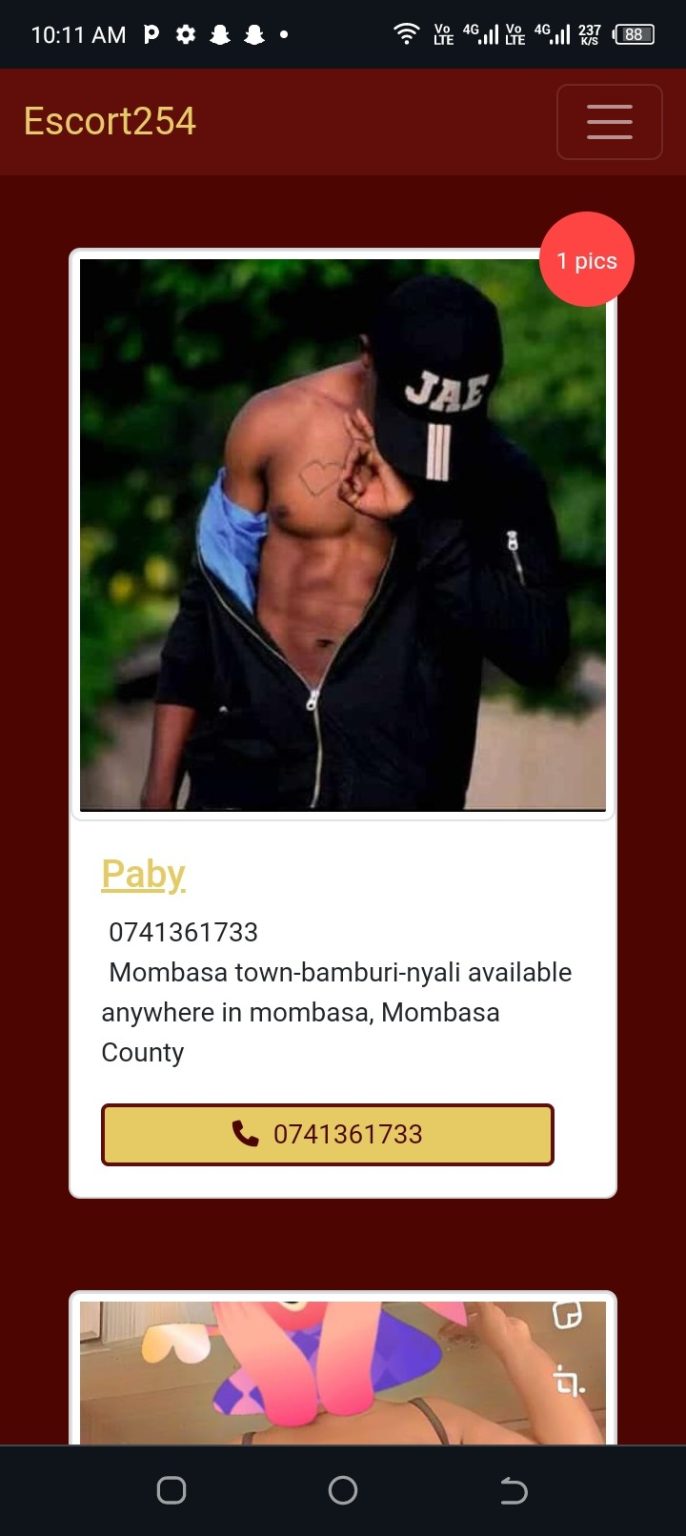Call 0741361733 using the yellow button
This screenshot has height=1536, width=686.
[327, 1134]
